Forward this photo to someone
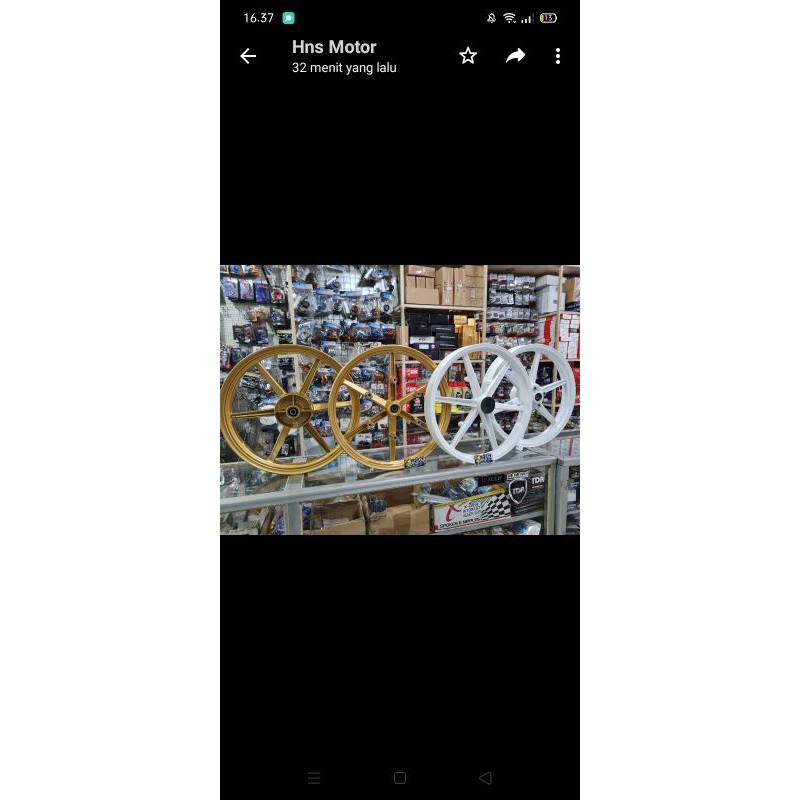 (x=515, y=56)
